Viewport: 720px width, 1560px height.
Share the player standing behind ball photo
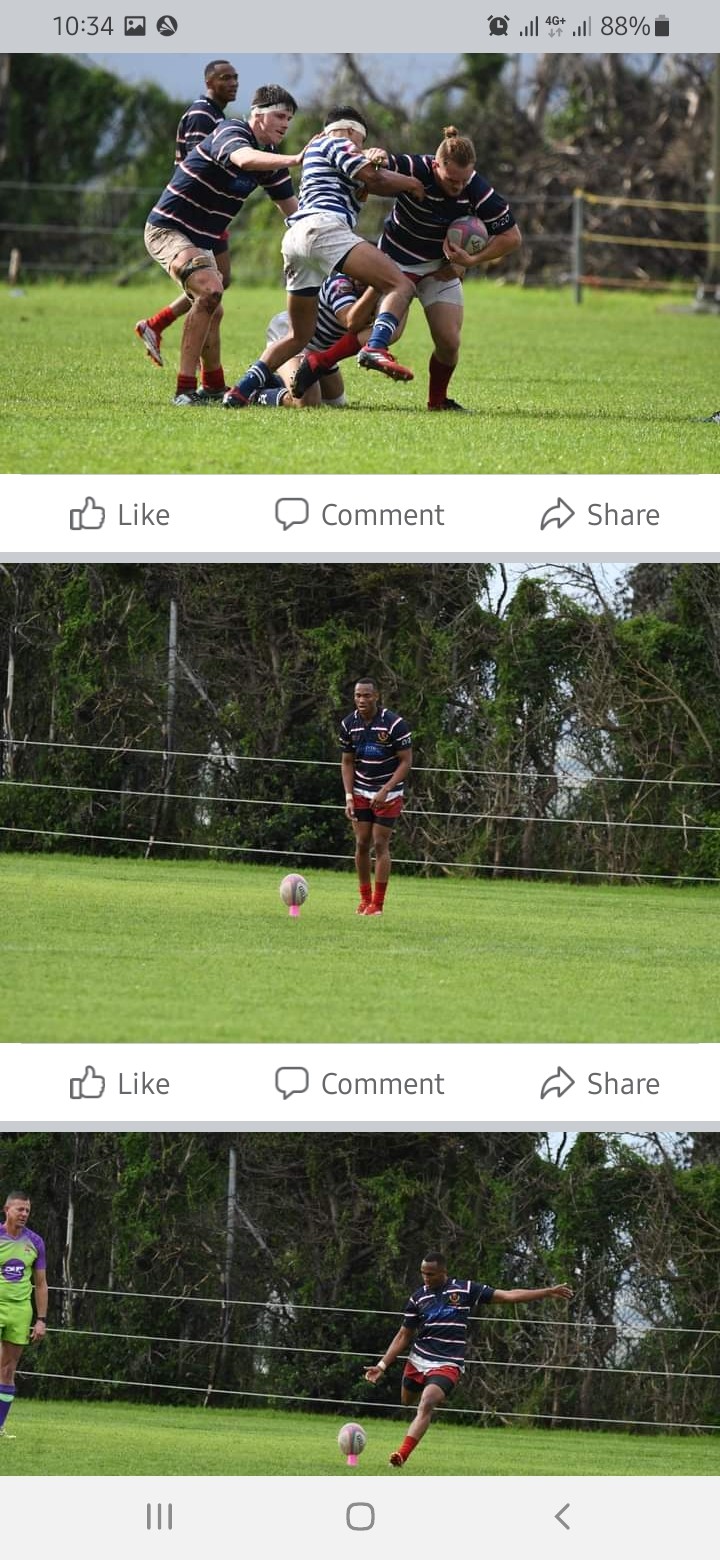click(x=600, y=1083)
